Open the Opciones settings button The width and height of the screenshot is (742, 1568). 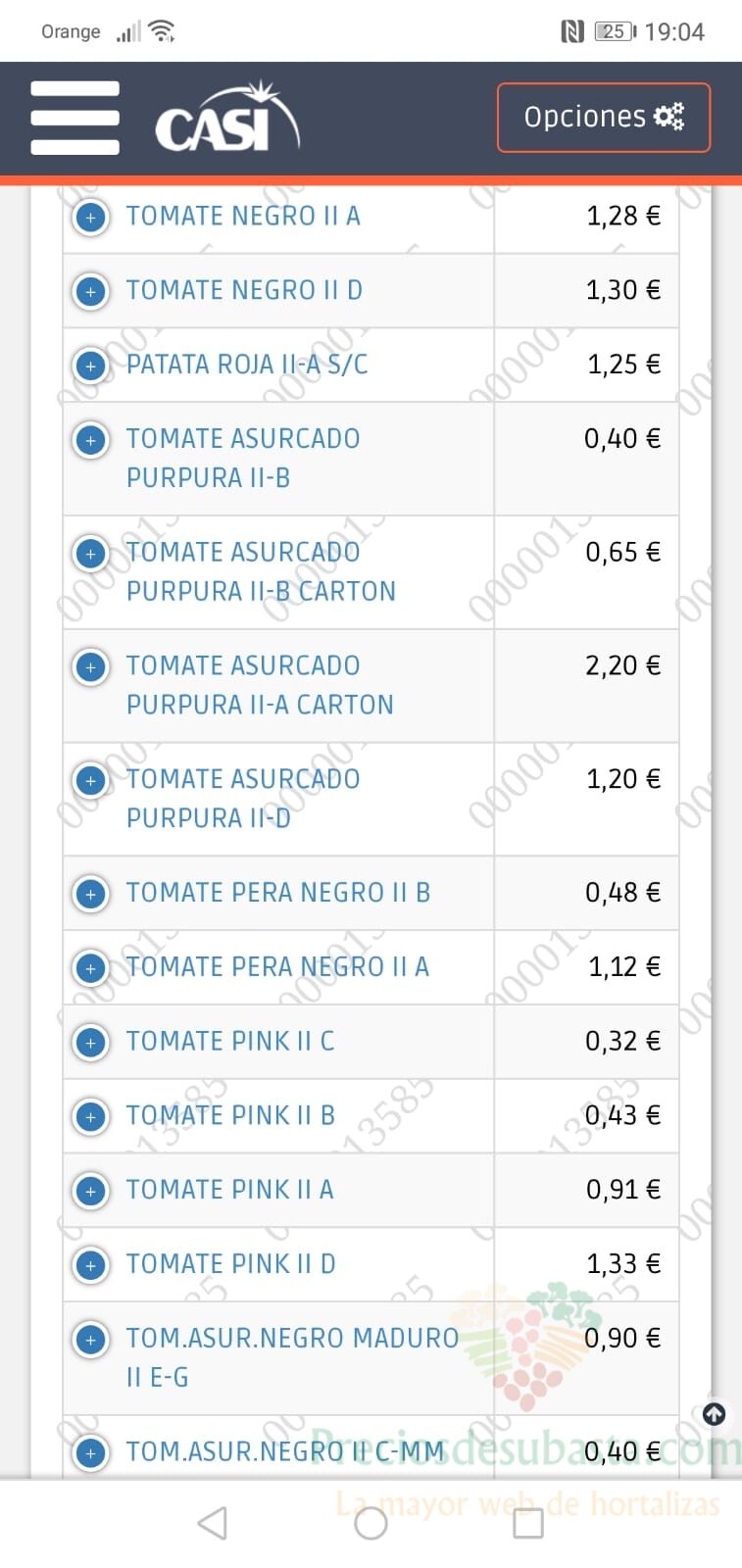[603, 118]
